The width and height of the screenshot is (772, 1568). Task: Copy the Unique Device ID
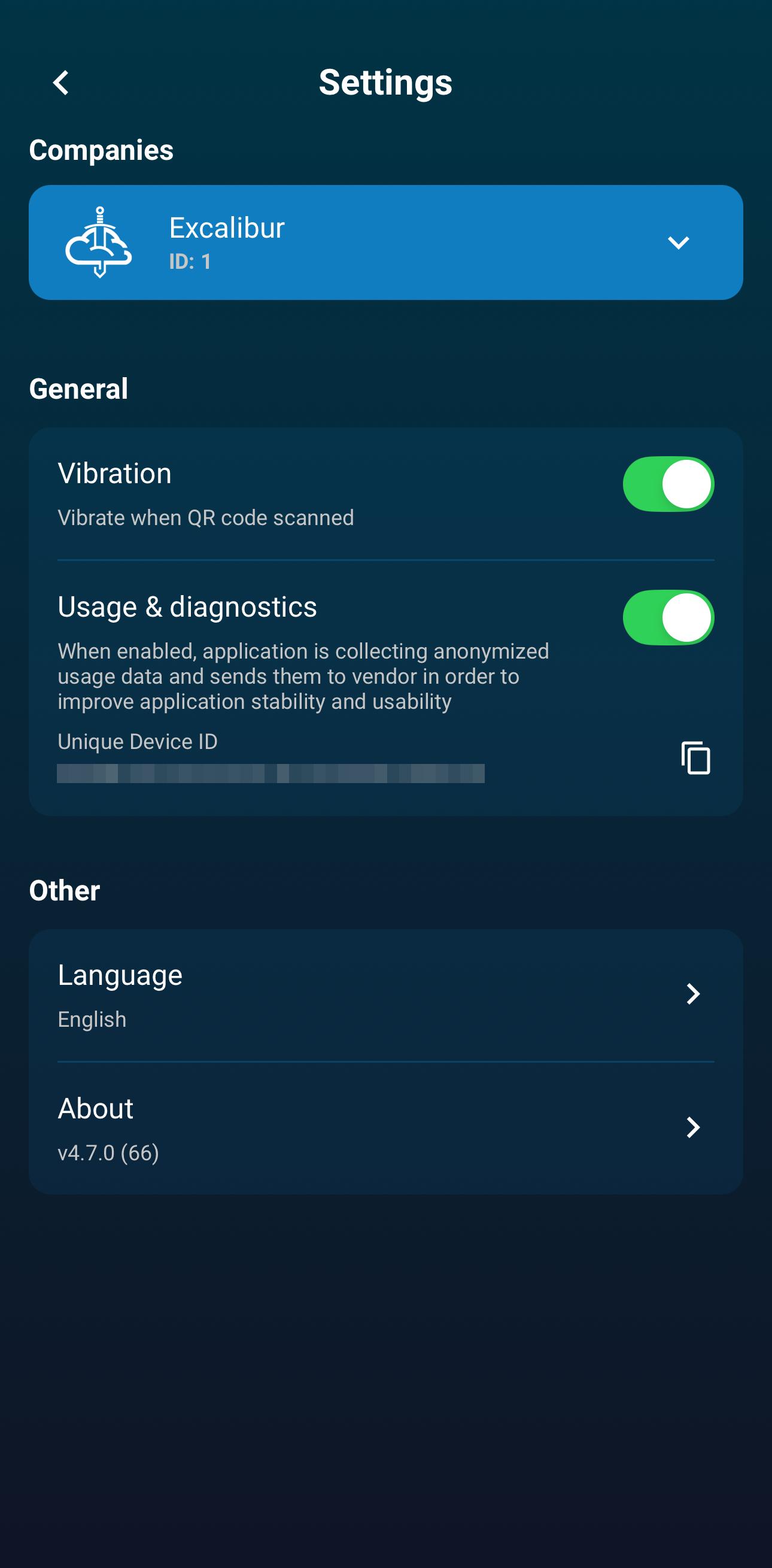[695, 759]
